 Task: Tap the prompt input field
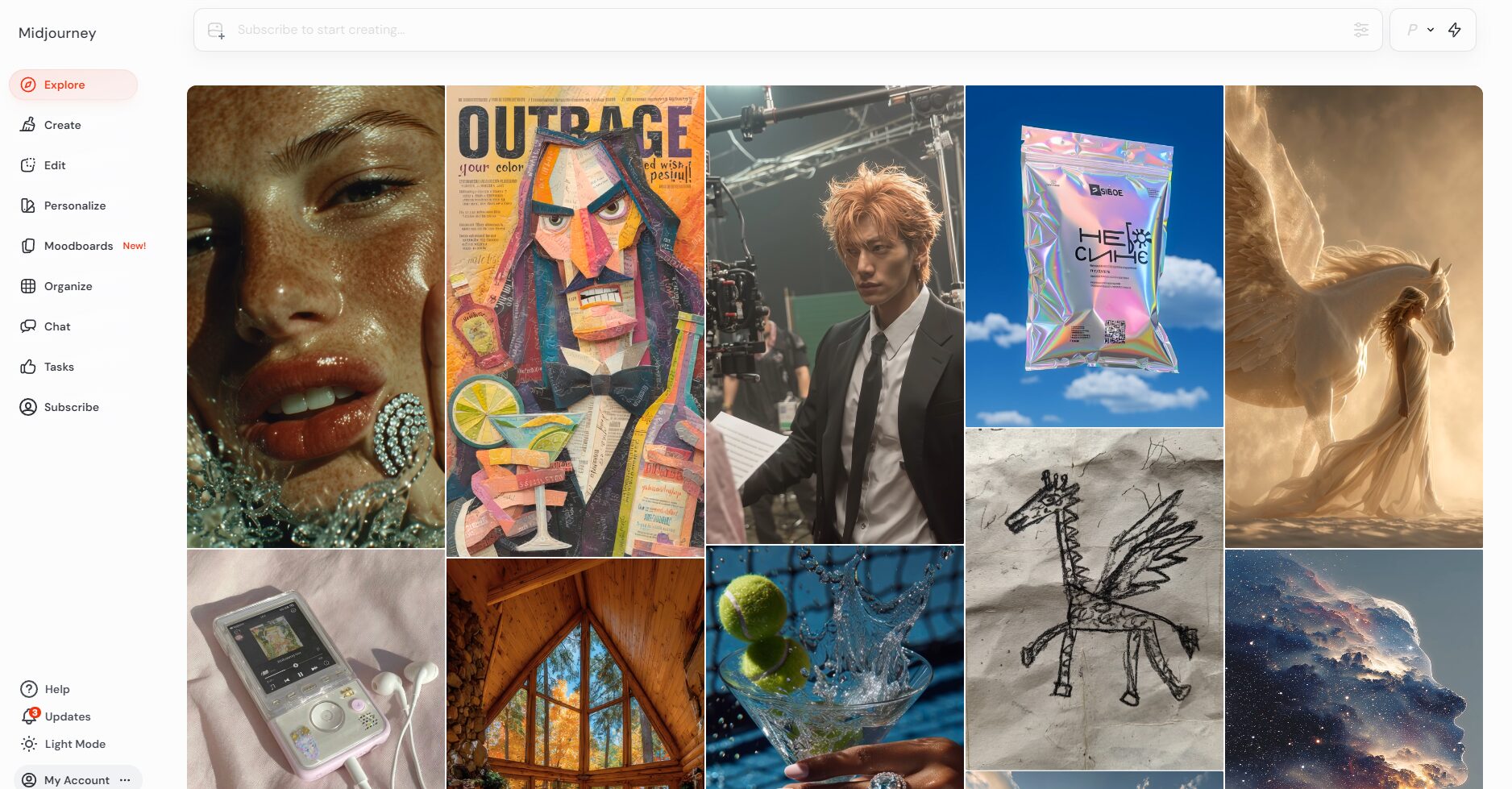coord(725,30)
